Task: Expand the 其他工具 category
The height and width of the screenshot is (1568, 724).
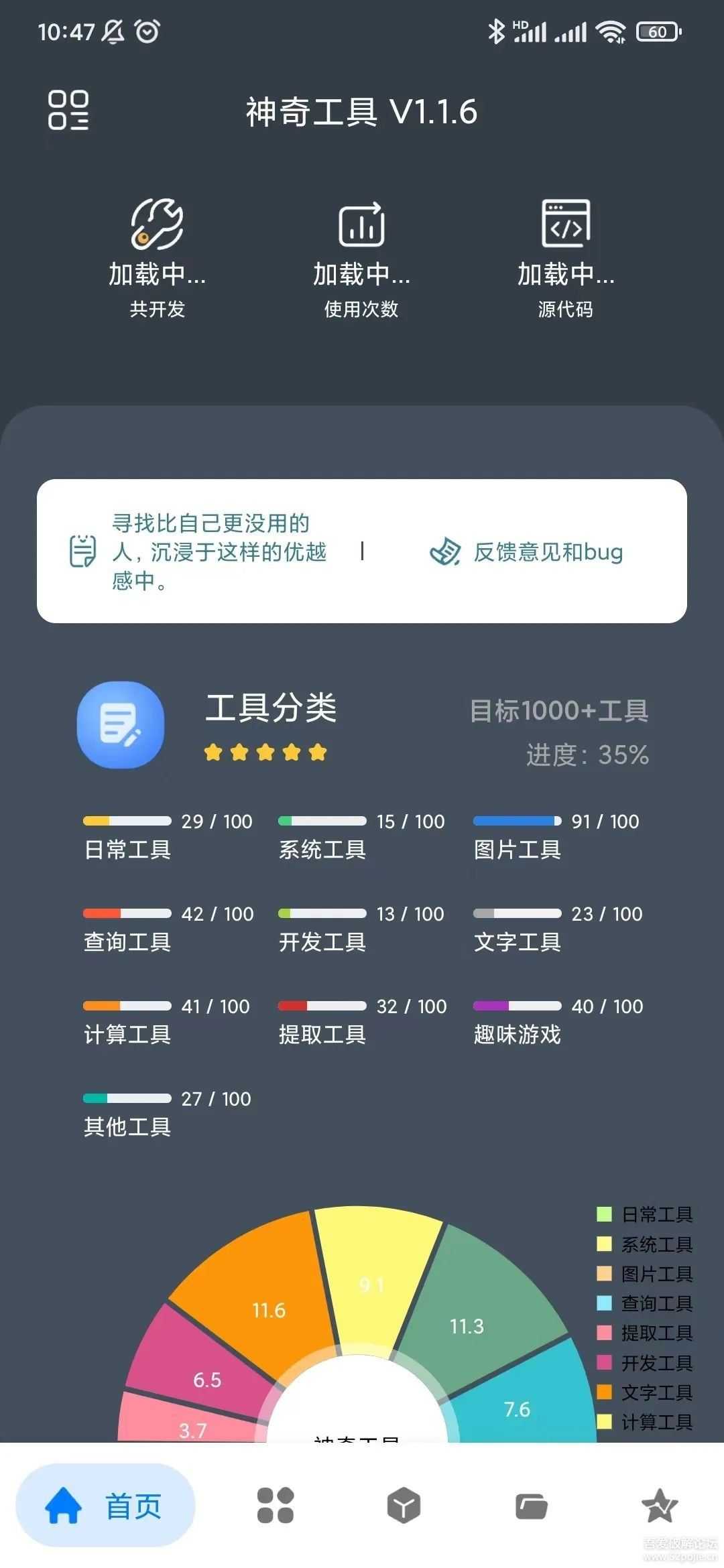Action: 127,1112
